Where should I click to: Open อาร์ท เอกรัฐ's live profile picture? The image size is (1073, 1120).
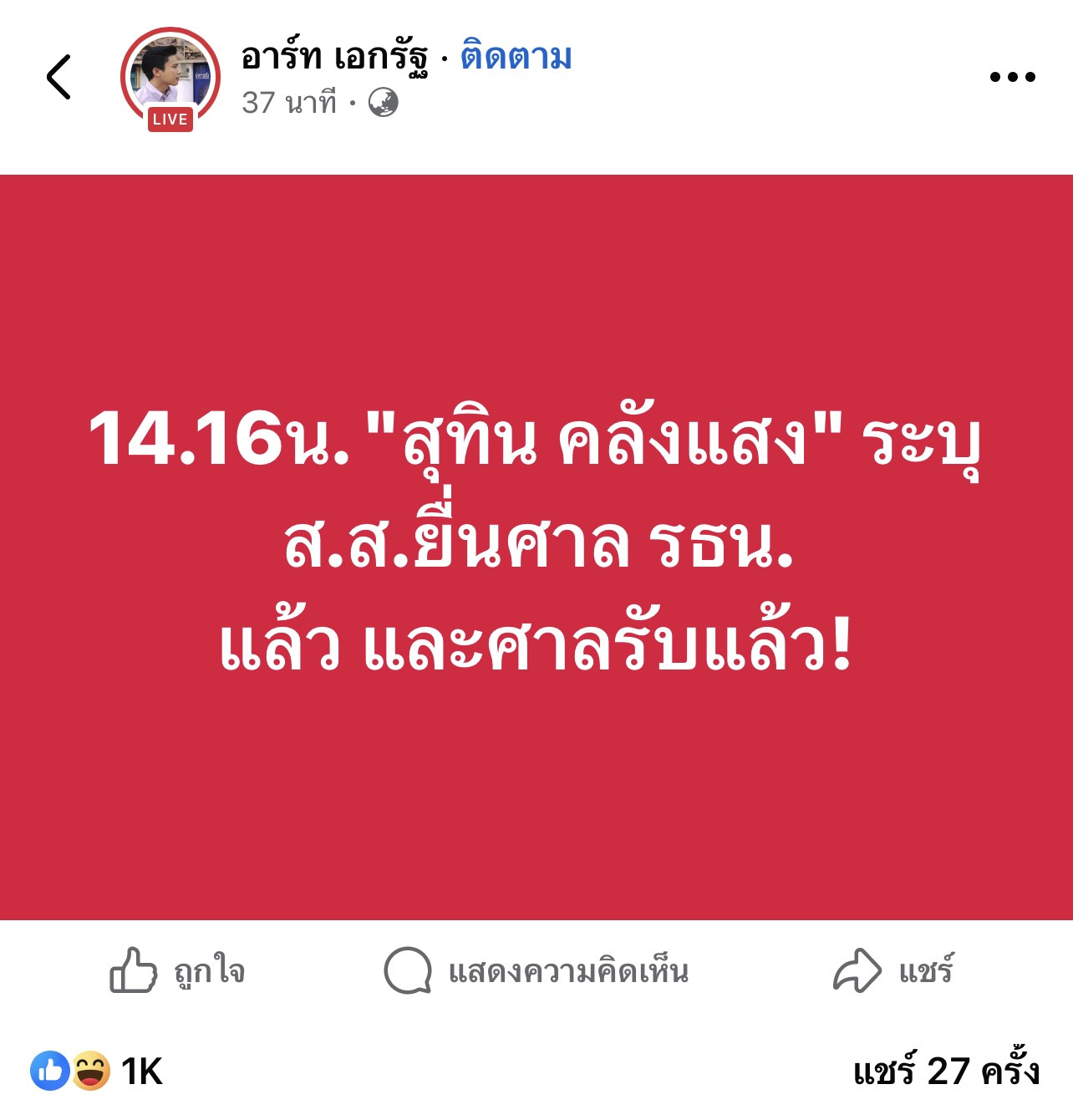coord(170,78)
